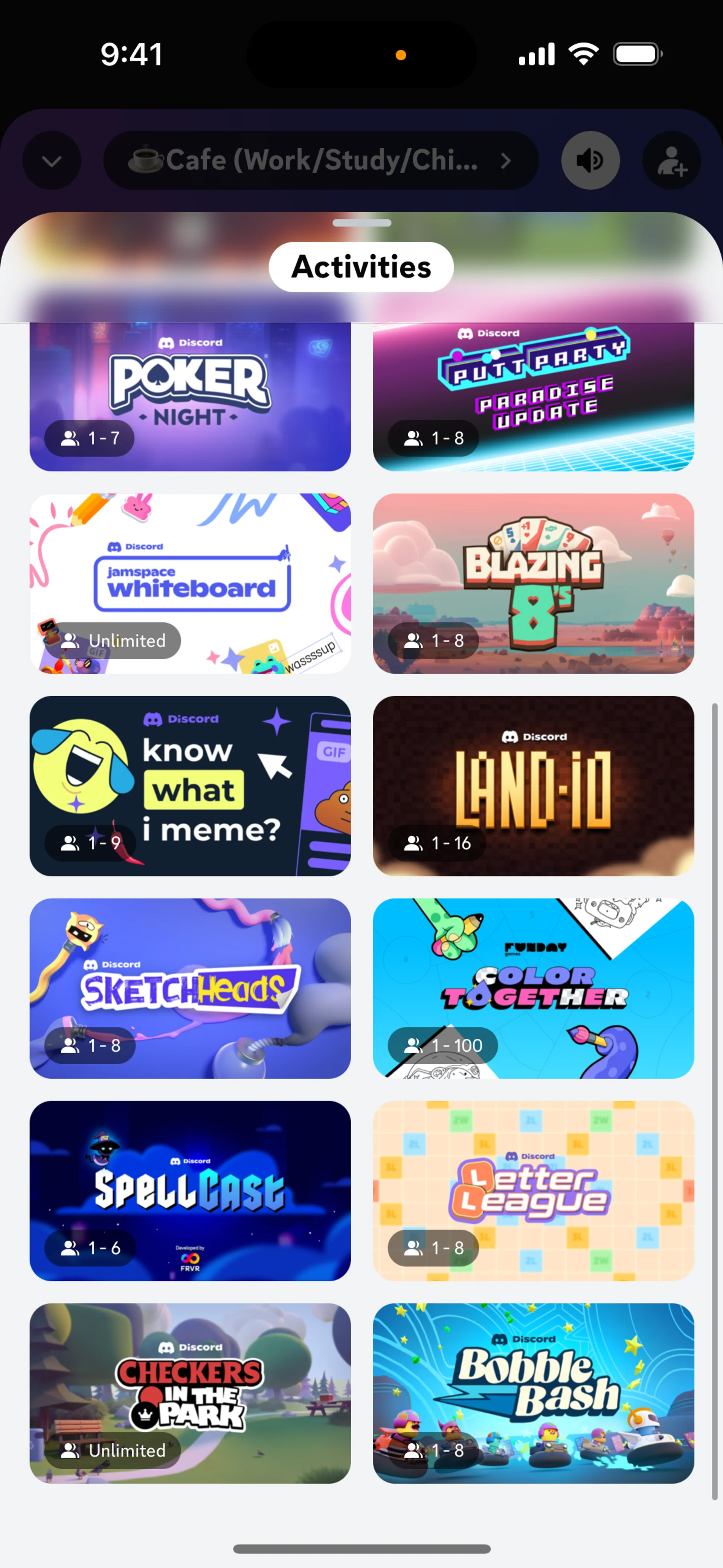Open the Cafe voice channel details

tap(321, 161)
